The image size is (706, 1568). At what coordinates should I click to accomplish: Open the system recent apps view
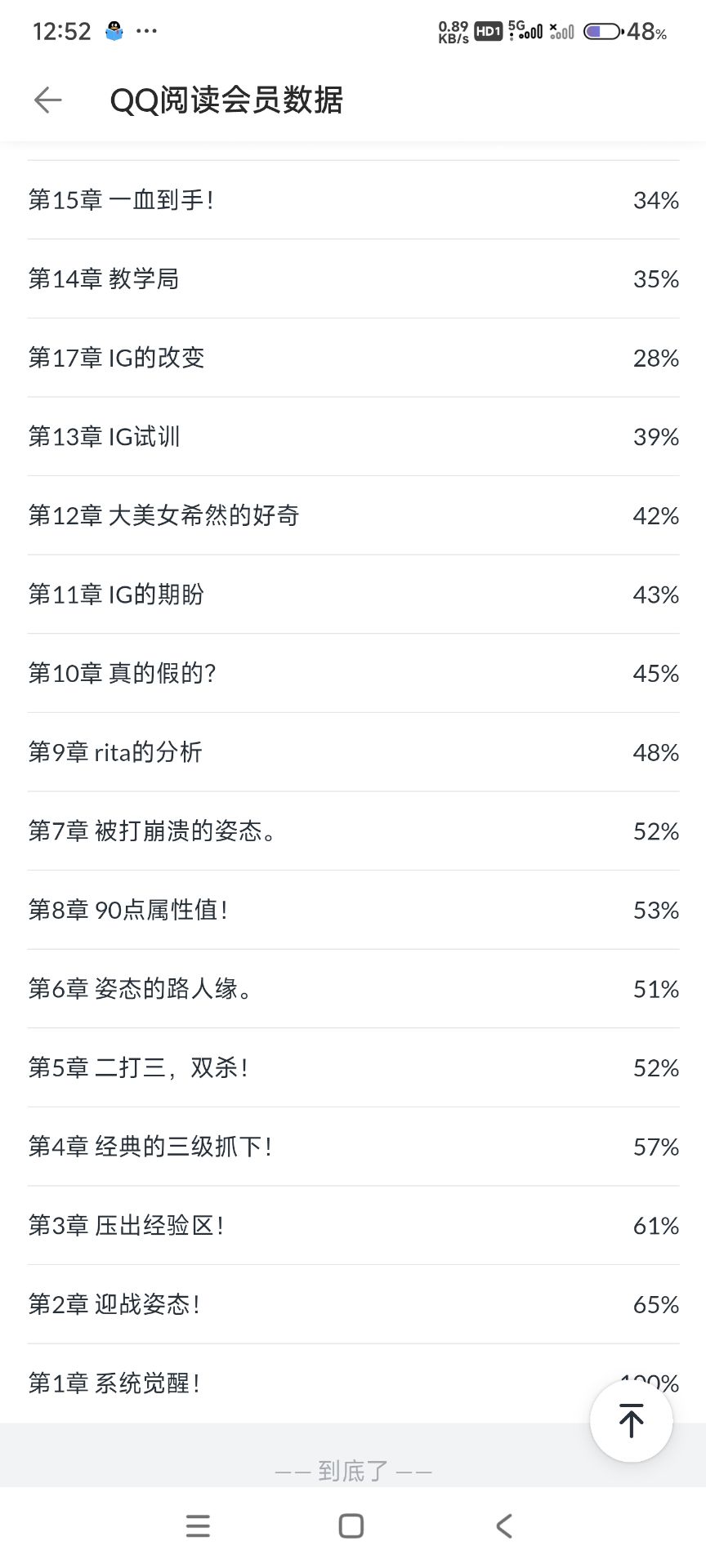click(x=198, y=1526)
